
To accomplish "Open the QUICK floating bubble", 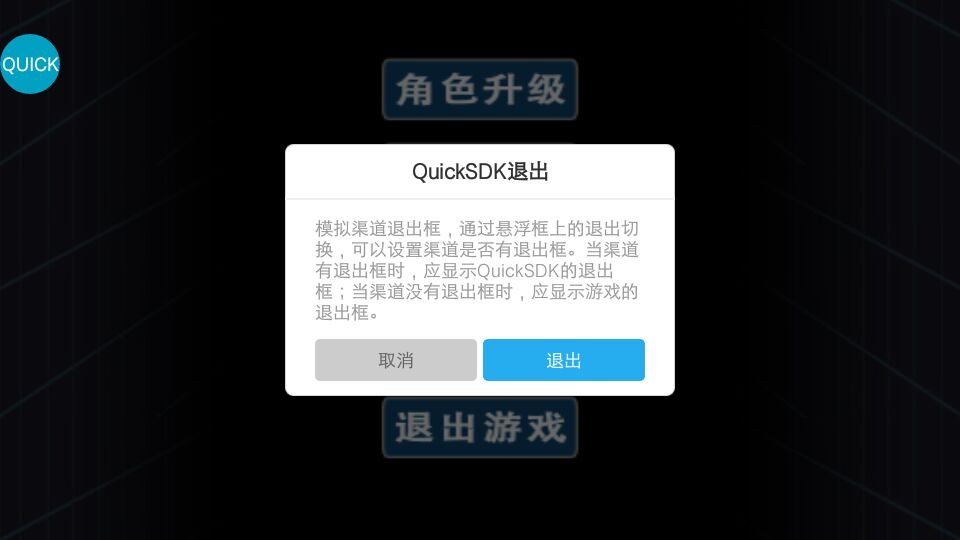I will [x=29, y=64].
